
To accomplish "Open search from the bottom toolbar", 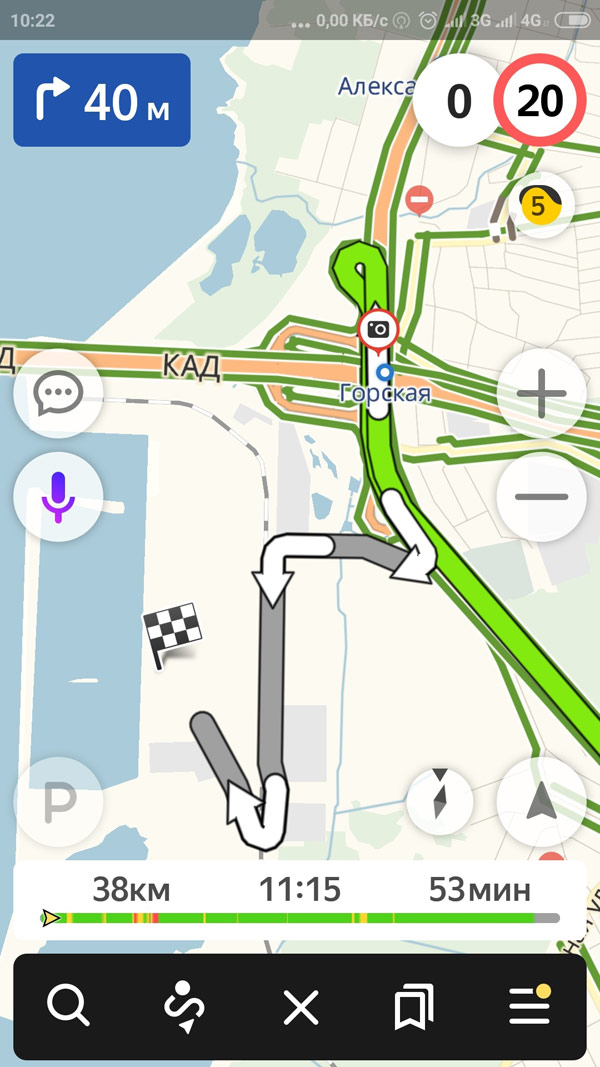I will pos(68,1006).
